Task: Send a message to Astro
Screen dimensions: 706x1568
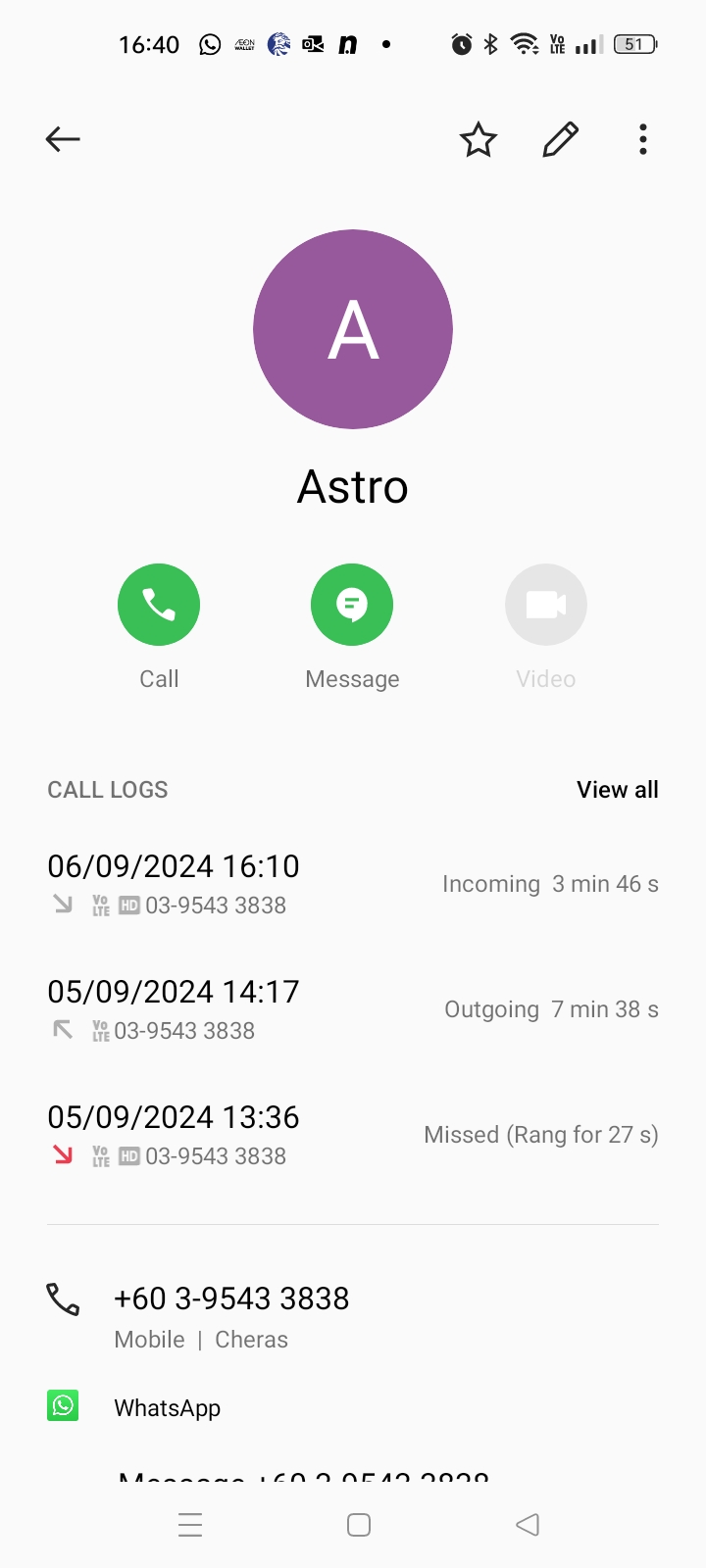Action: [352, 605]
